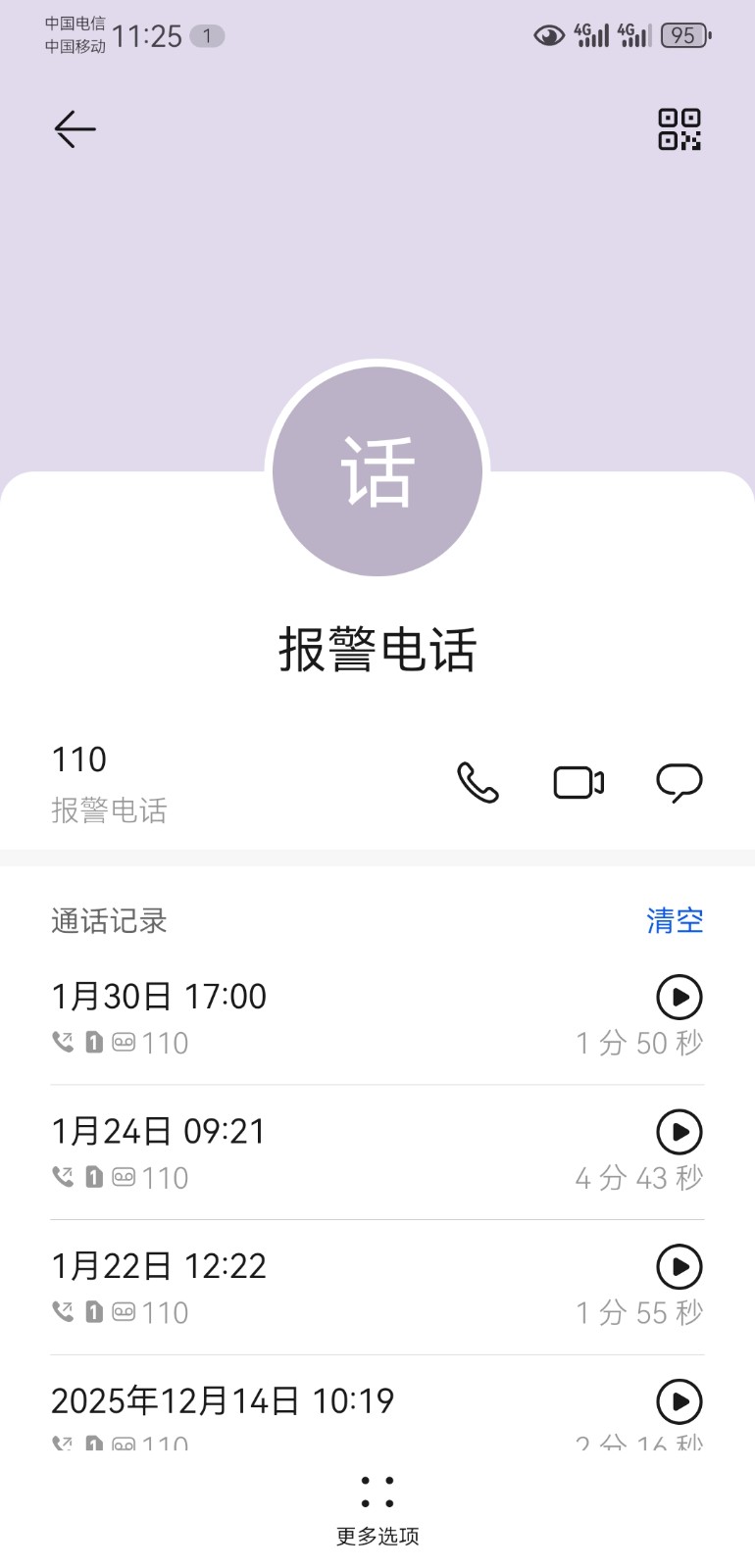This screenshot has height=1568, width=755.
Task: Send a message to 110
Action: pos(679,782)
